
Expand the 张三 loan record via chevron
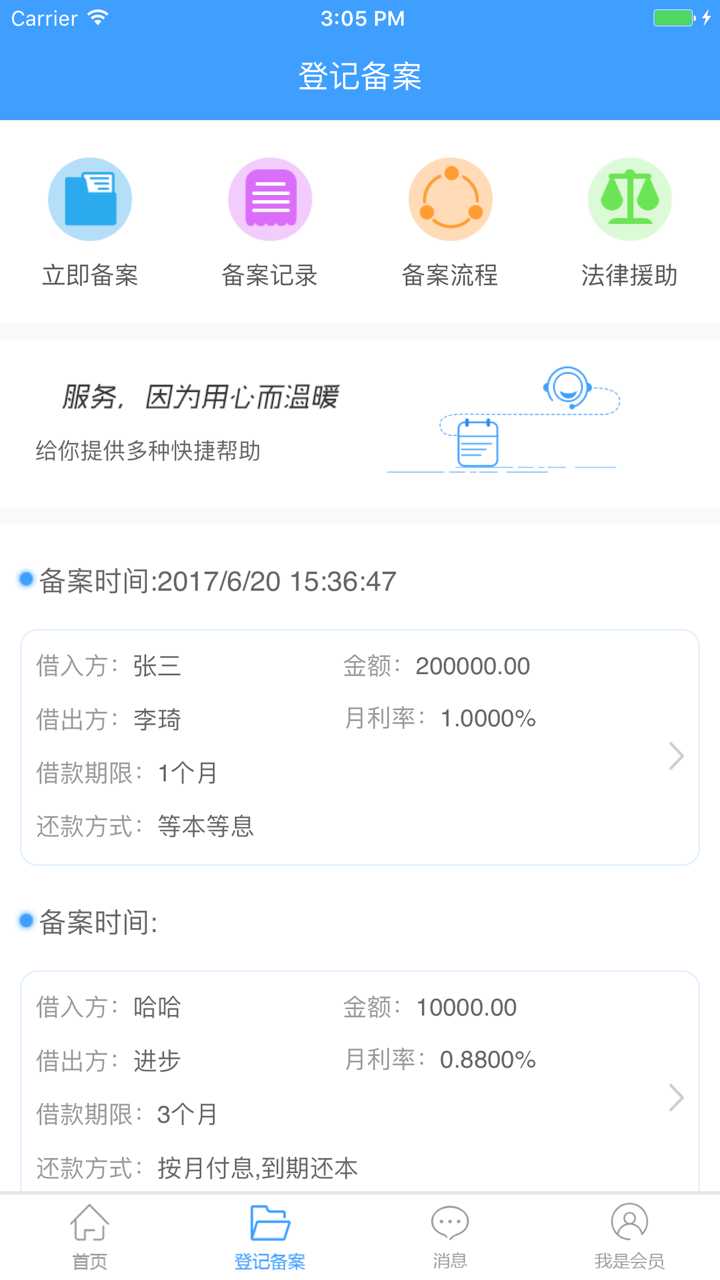676,758
